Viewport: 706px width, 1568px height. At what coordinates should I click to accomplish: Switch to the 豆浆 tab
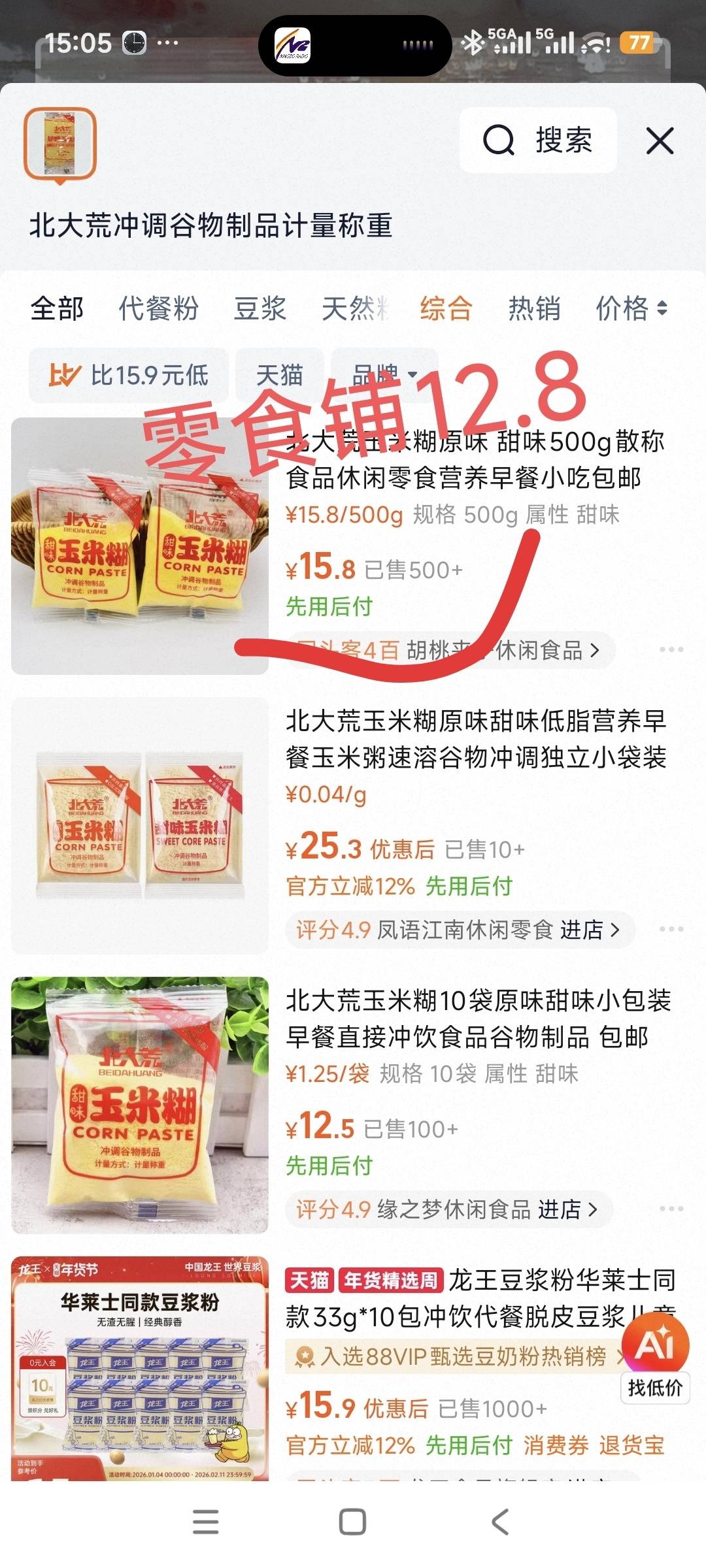click(x=260, y=308)
